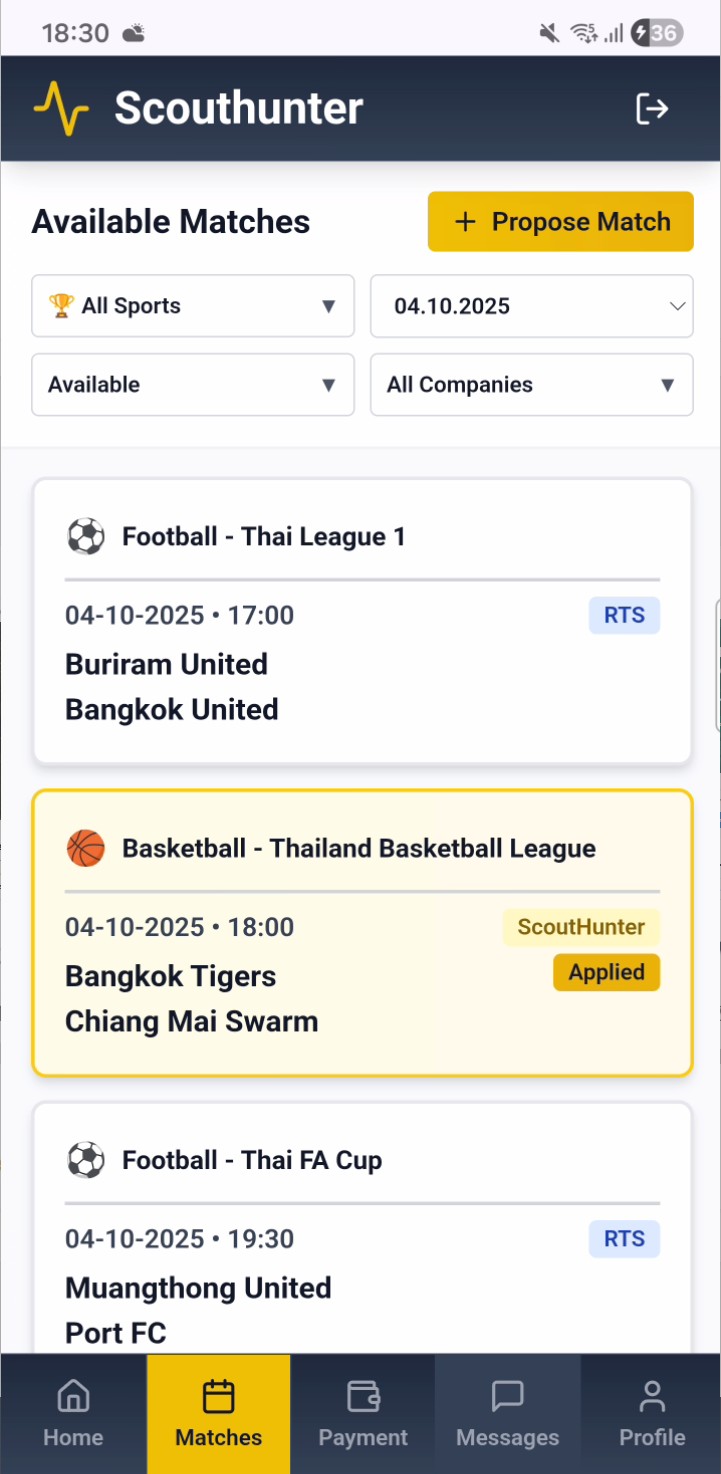The image size is (721, 1474).
Task: Tap the logout icon in the header
Action: coord(652,108)
